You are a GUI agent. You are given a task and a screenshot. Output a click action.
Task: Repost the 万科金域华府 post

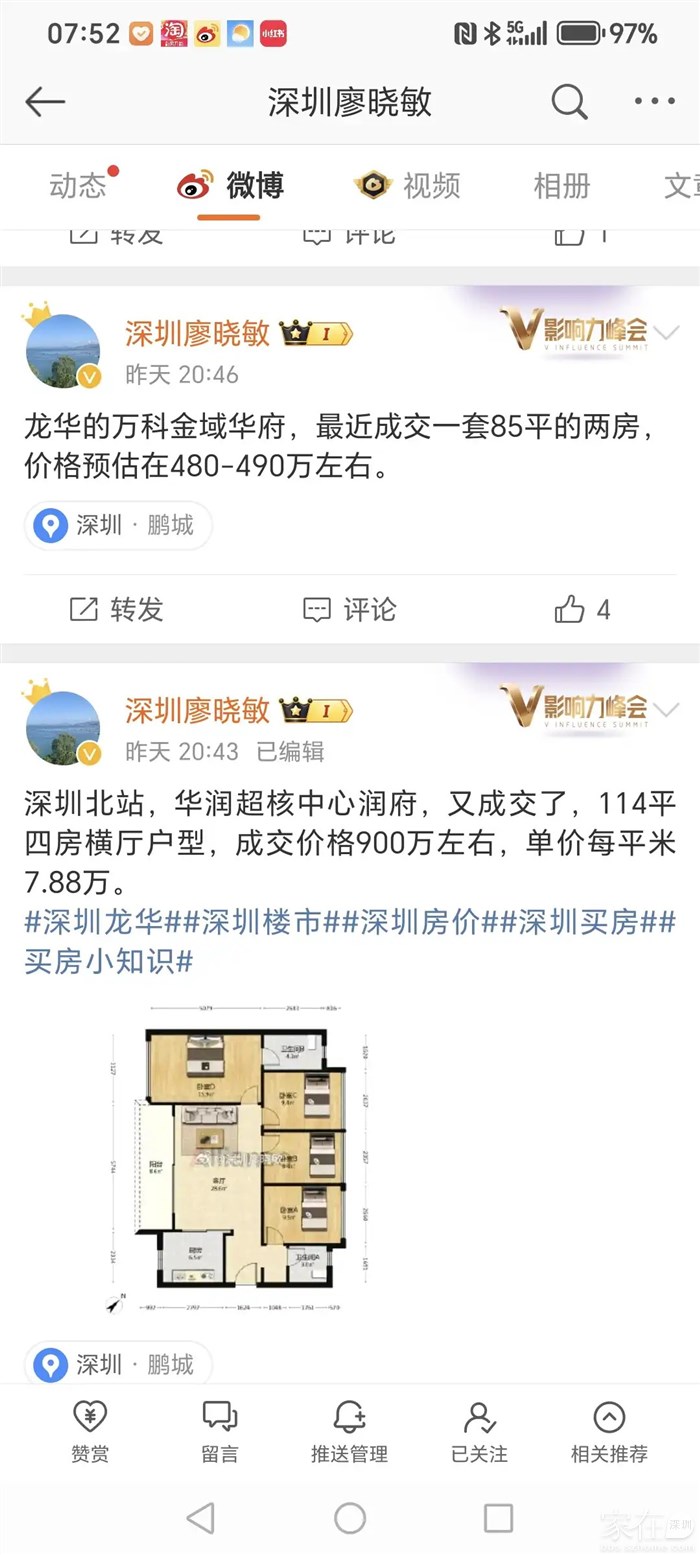[x=117, y=609]
